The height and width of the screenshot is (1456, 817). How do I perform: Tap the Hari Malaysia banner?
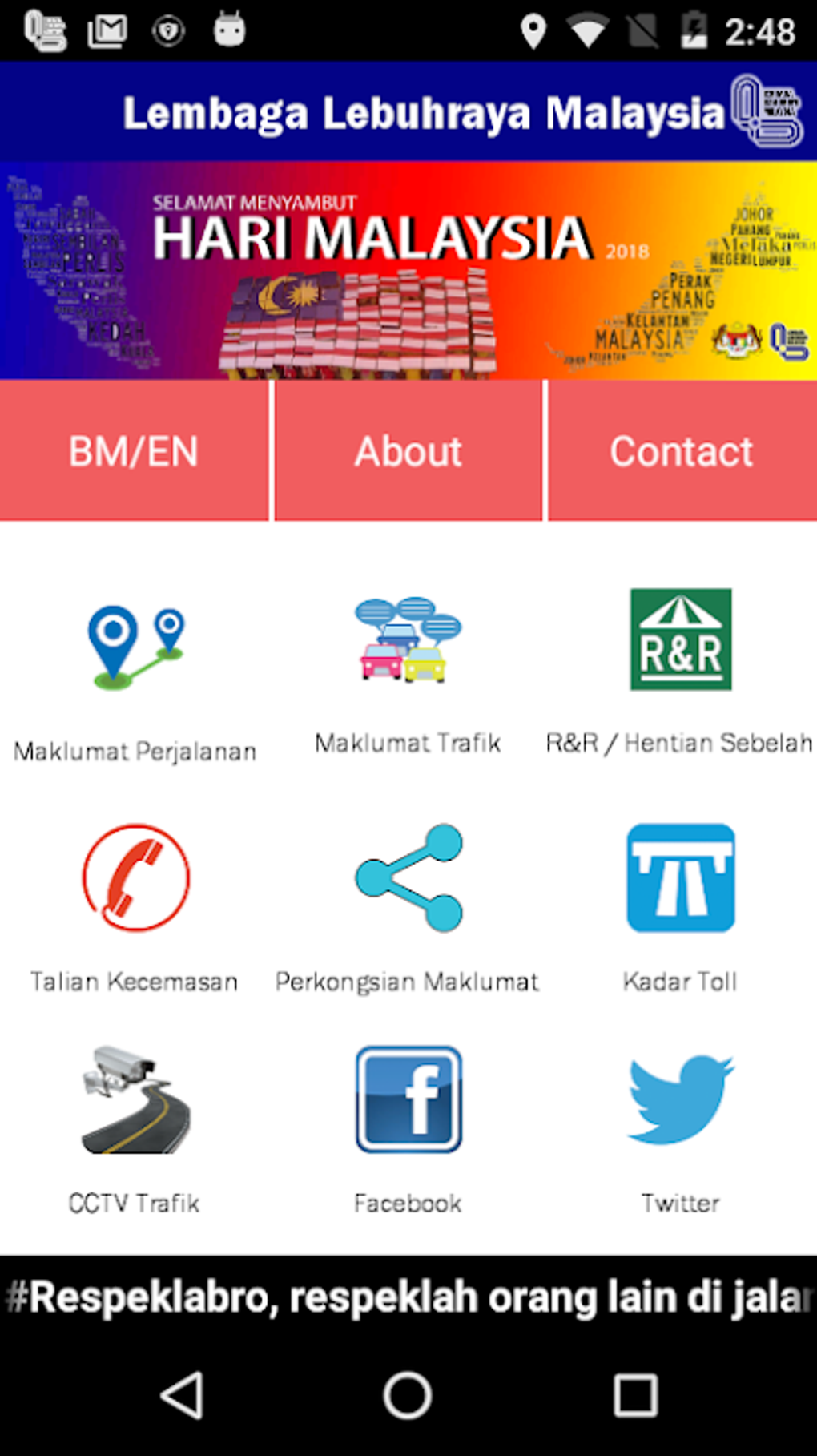coord(408,270)
